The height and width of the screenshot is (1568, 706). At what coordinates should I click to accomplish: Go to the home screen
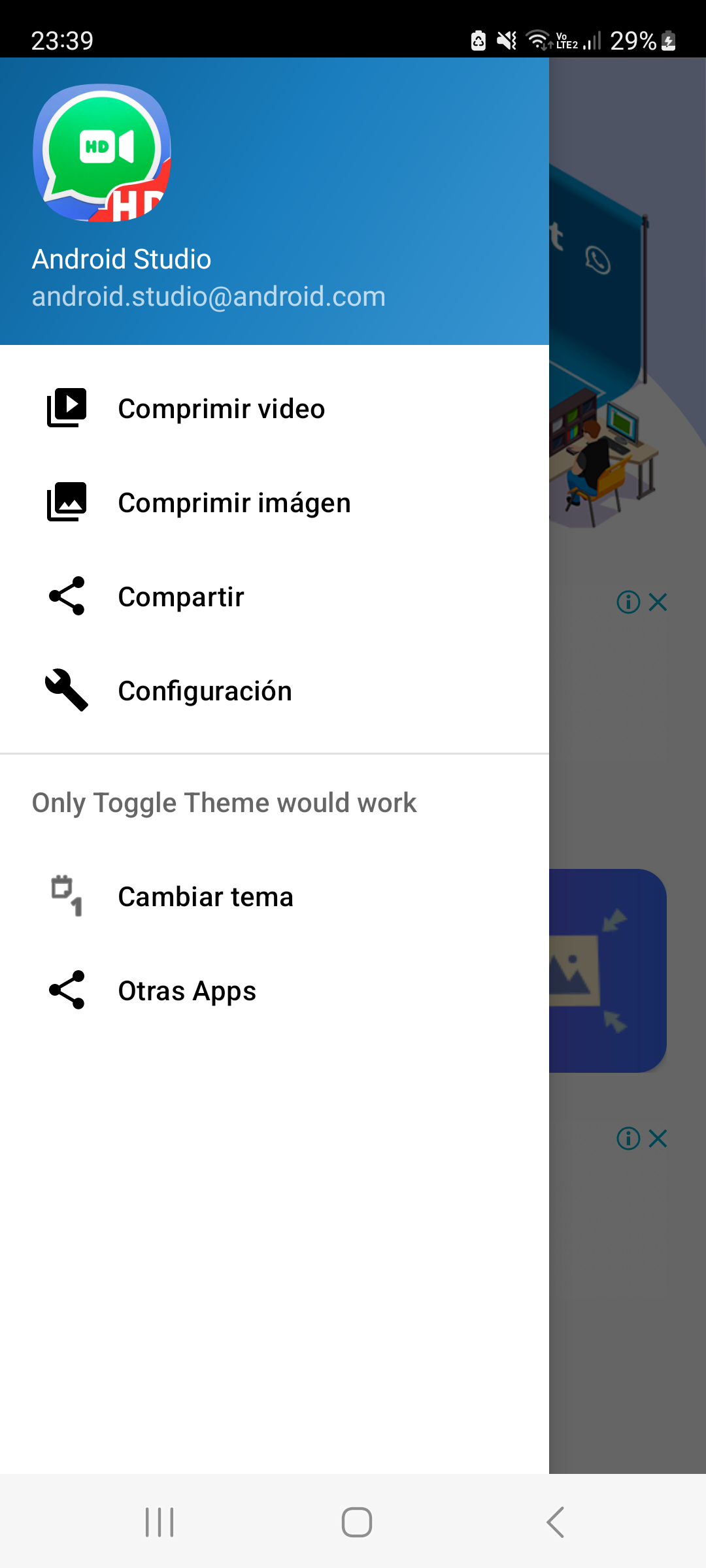point(357,1522)
